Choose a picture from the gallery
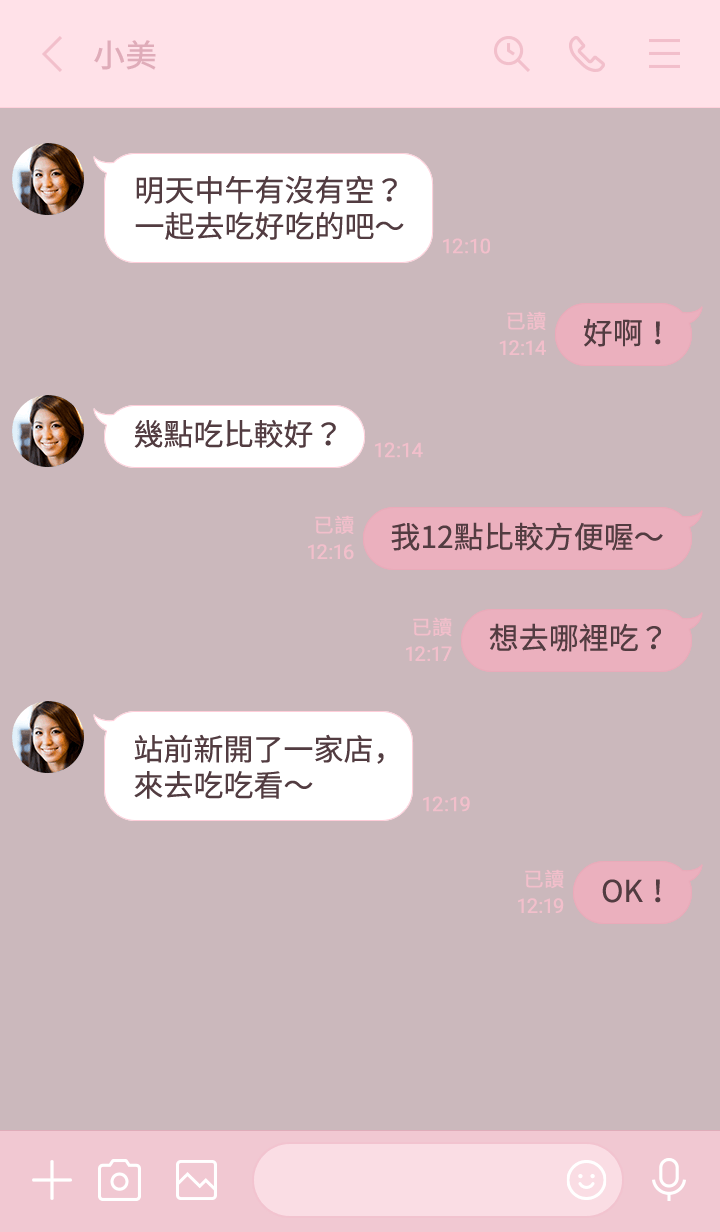 (196, 1181)
